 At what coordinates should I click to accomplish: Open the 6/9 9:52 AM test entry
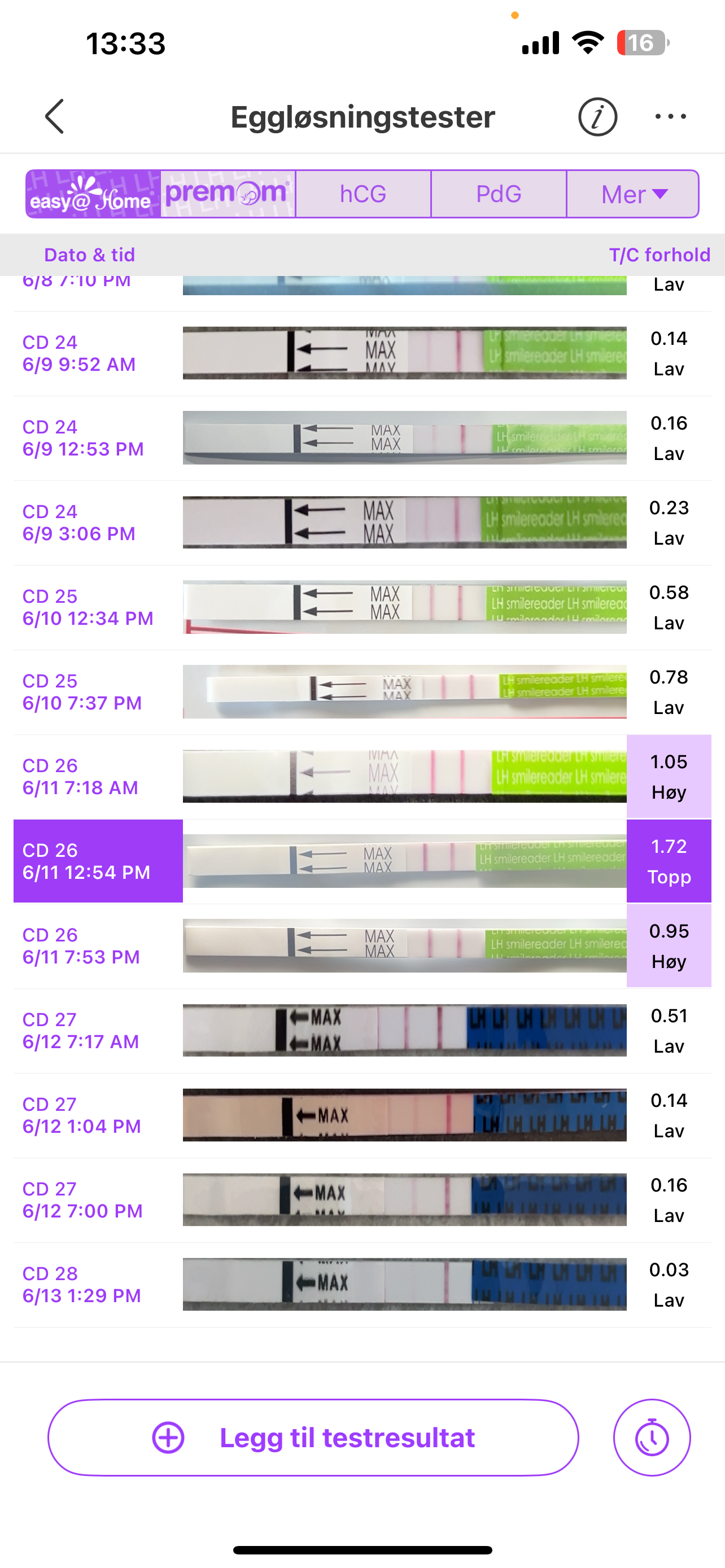361,353
